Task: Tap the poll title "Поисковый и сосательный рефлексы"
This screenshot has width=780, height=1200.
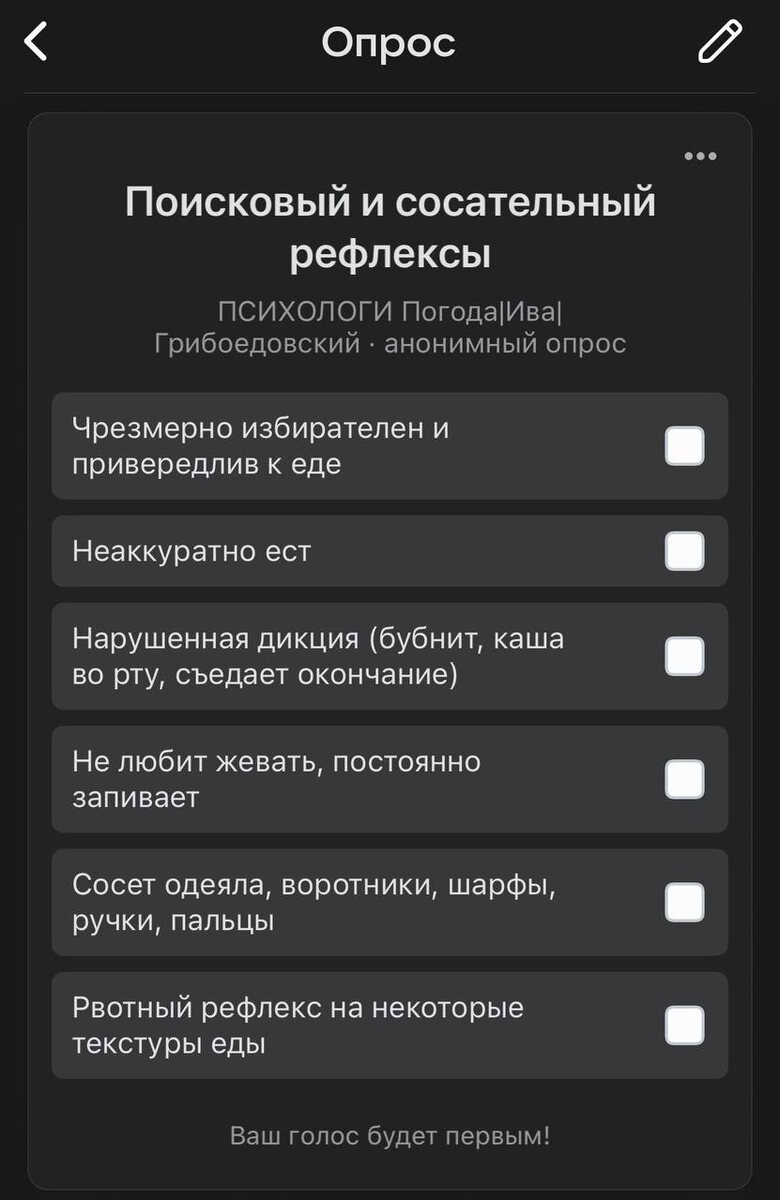Action: tap(390, 225)
